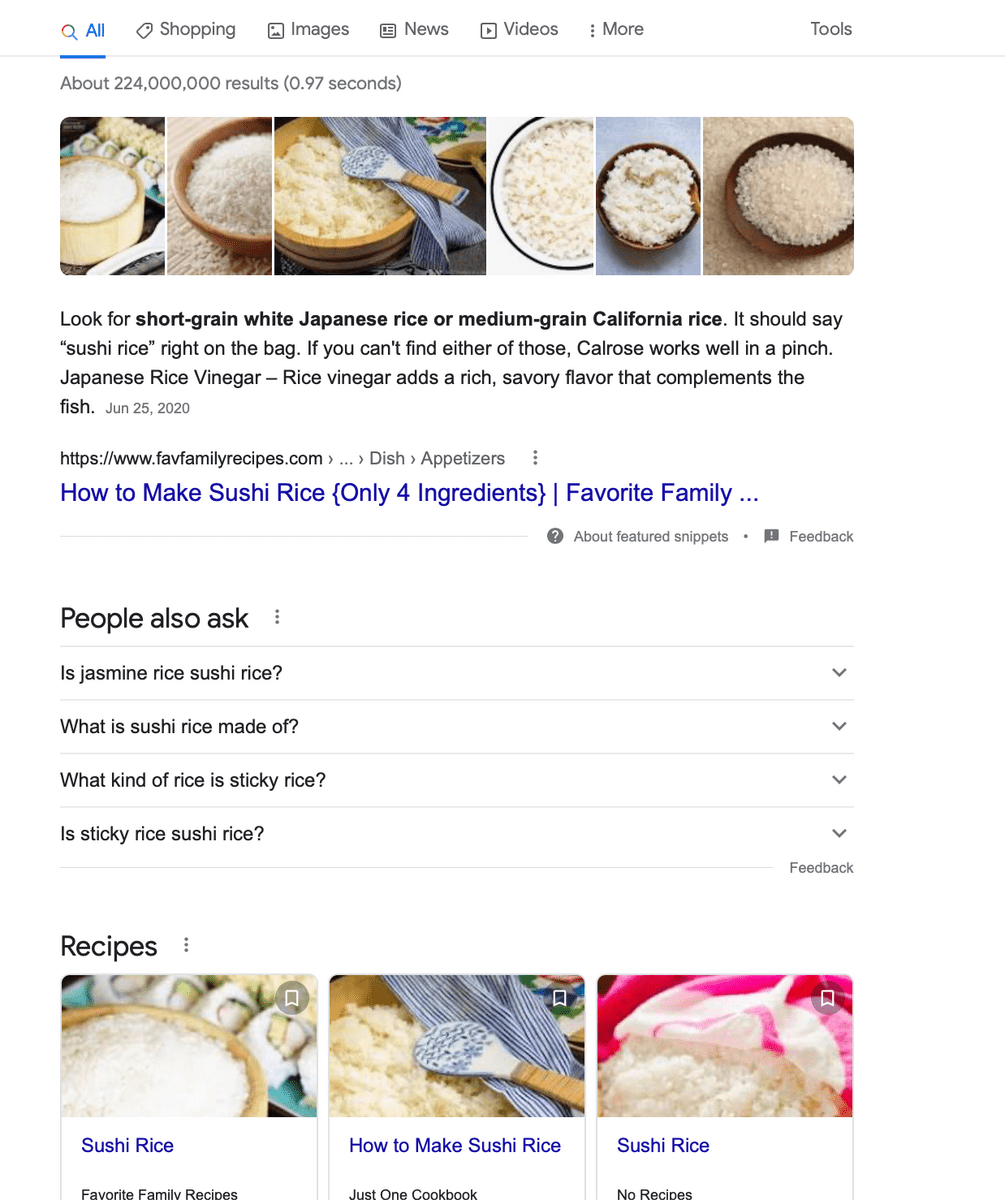Open the Recipes section options menu
Viewport: 1005px width, 1200px height.
coord(186,946)
